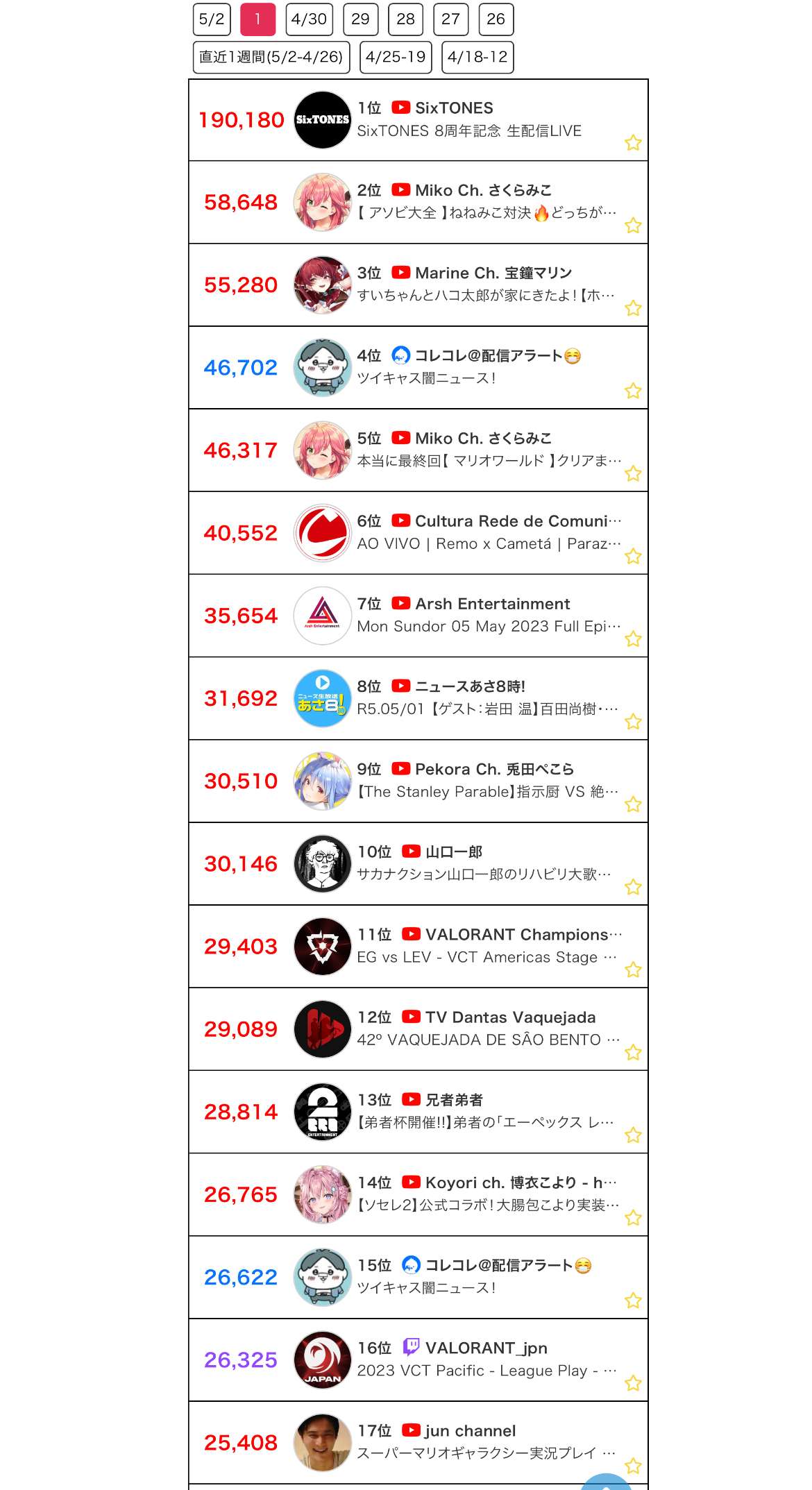
Task: Switch to the 4/30 date ranking
Action: click(309, 19)
